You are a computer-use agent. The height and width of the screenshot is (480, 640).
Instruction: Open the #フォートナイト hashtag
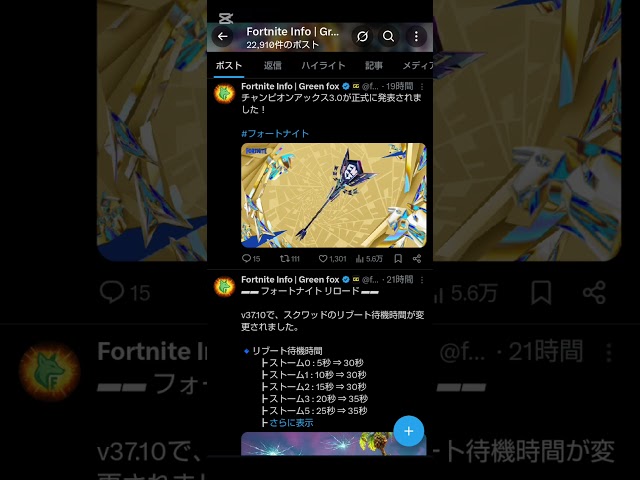pos(275,133)
